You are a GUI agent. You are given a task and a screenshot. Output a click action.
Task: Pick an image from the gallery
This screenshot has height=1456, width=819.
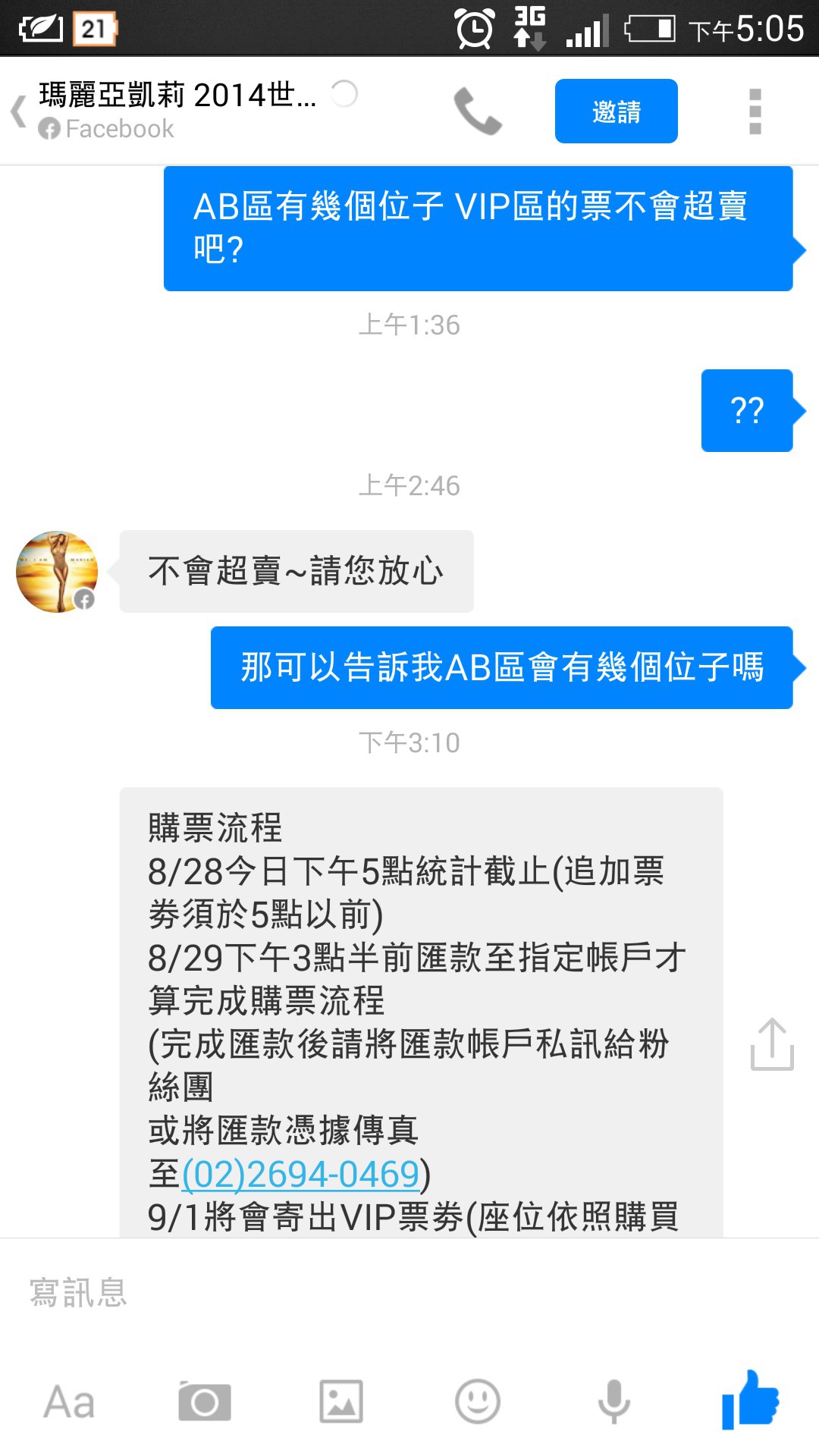click(340, 1401)
